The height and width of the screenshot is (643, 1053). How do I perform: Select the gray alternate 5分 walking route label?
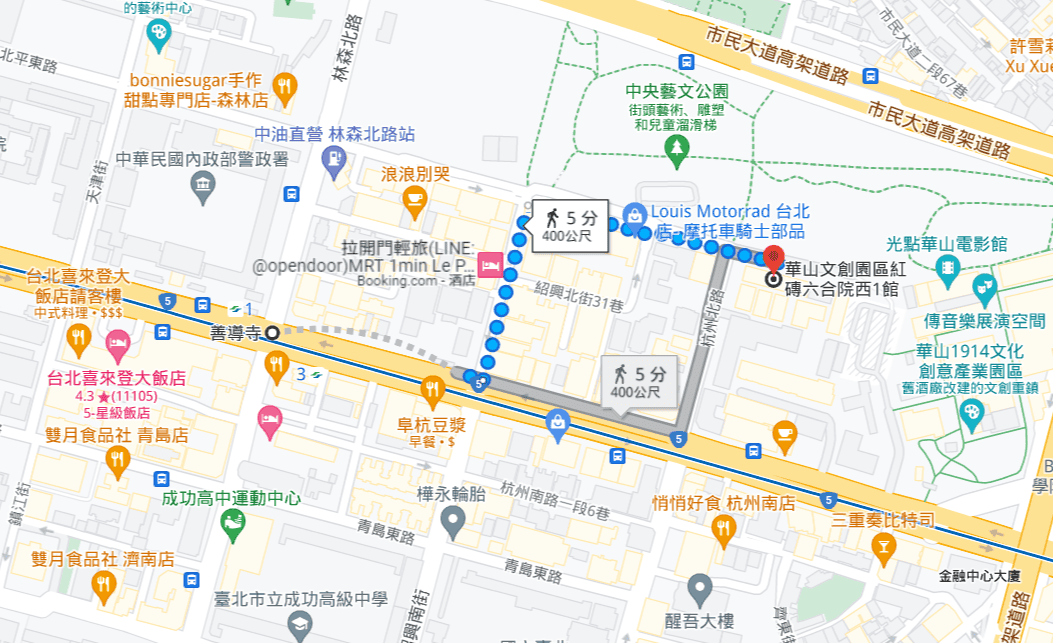(638, 381)
